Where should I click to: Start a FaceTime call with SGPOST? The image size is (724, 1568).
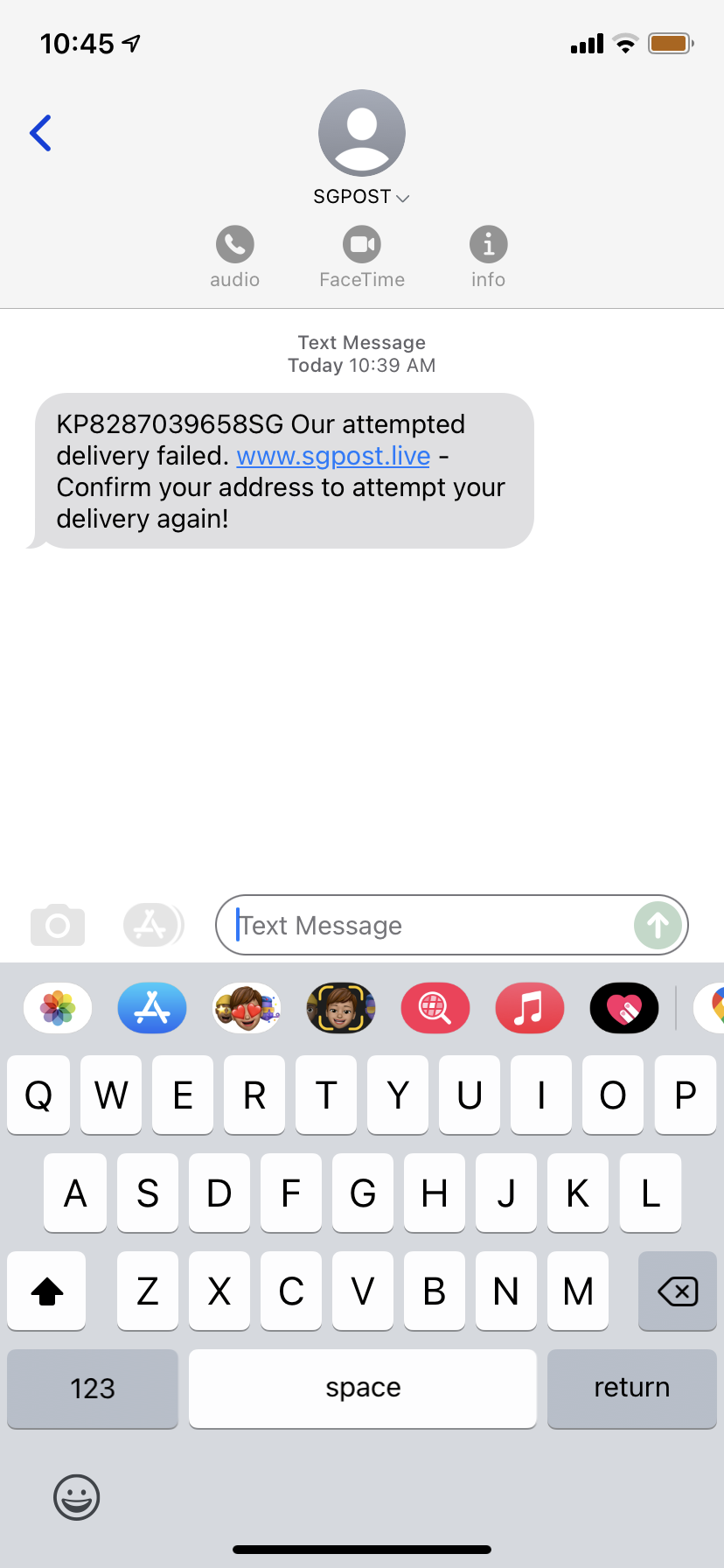362,255
